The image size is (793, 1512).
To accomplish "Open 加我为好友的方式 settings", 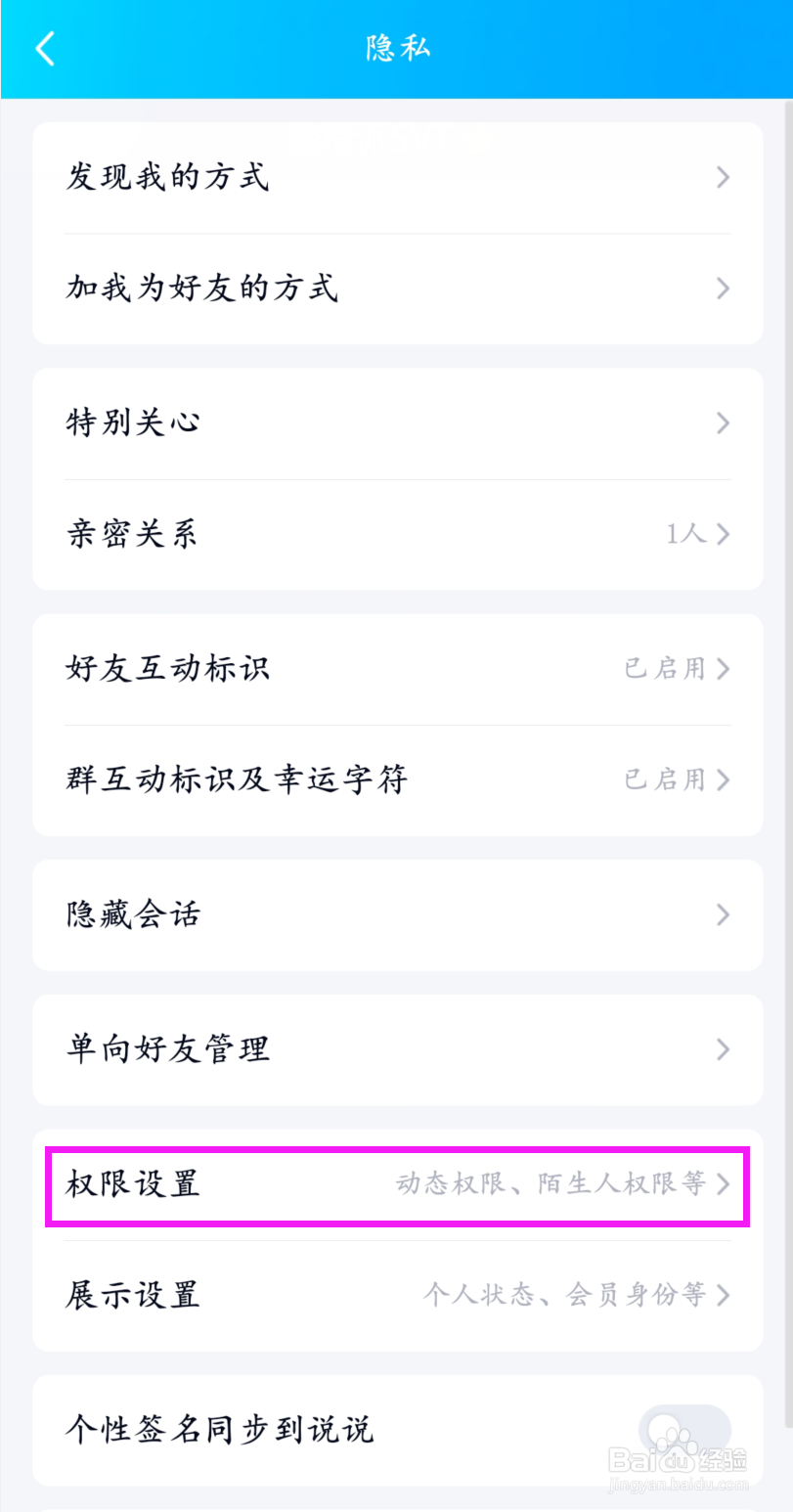I will click(x=397, y=289).
